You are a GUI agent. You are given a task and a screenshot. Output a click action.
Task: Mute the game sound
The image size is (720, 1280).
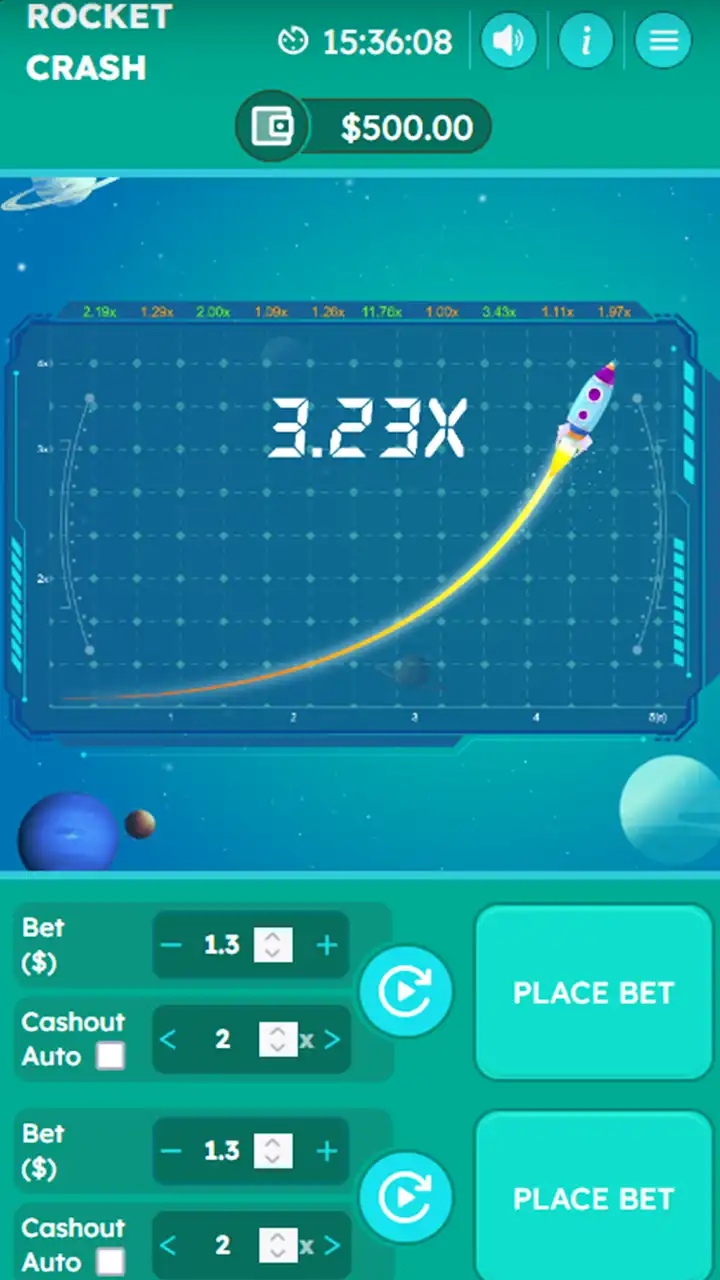click(509, 41)
